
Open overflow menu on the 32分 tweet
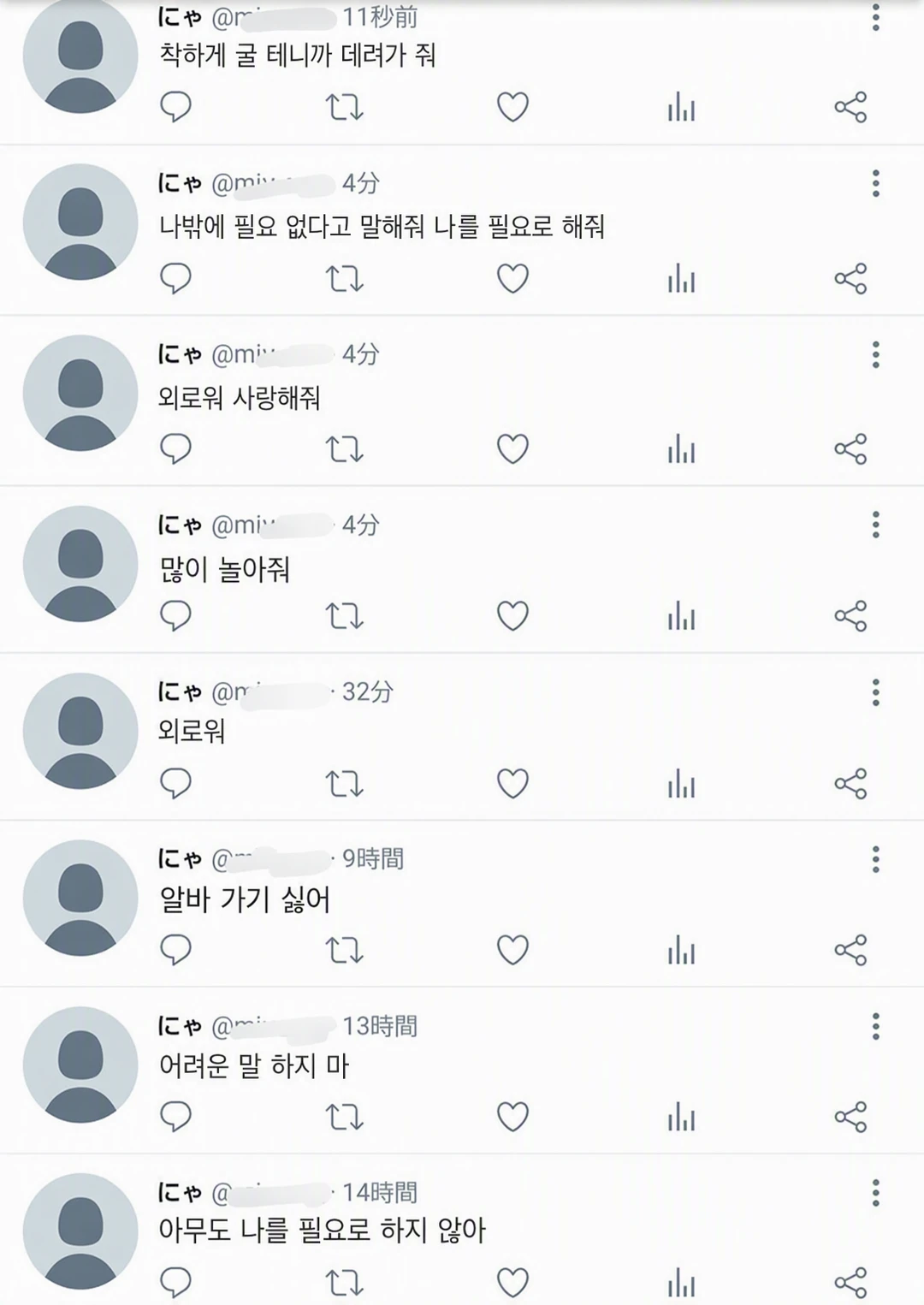pyautogui.click(x=875, y=692)
